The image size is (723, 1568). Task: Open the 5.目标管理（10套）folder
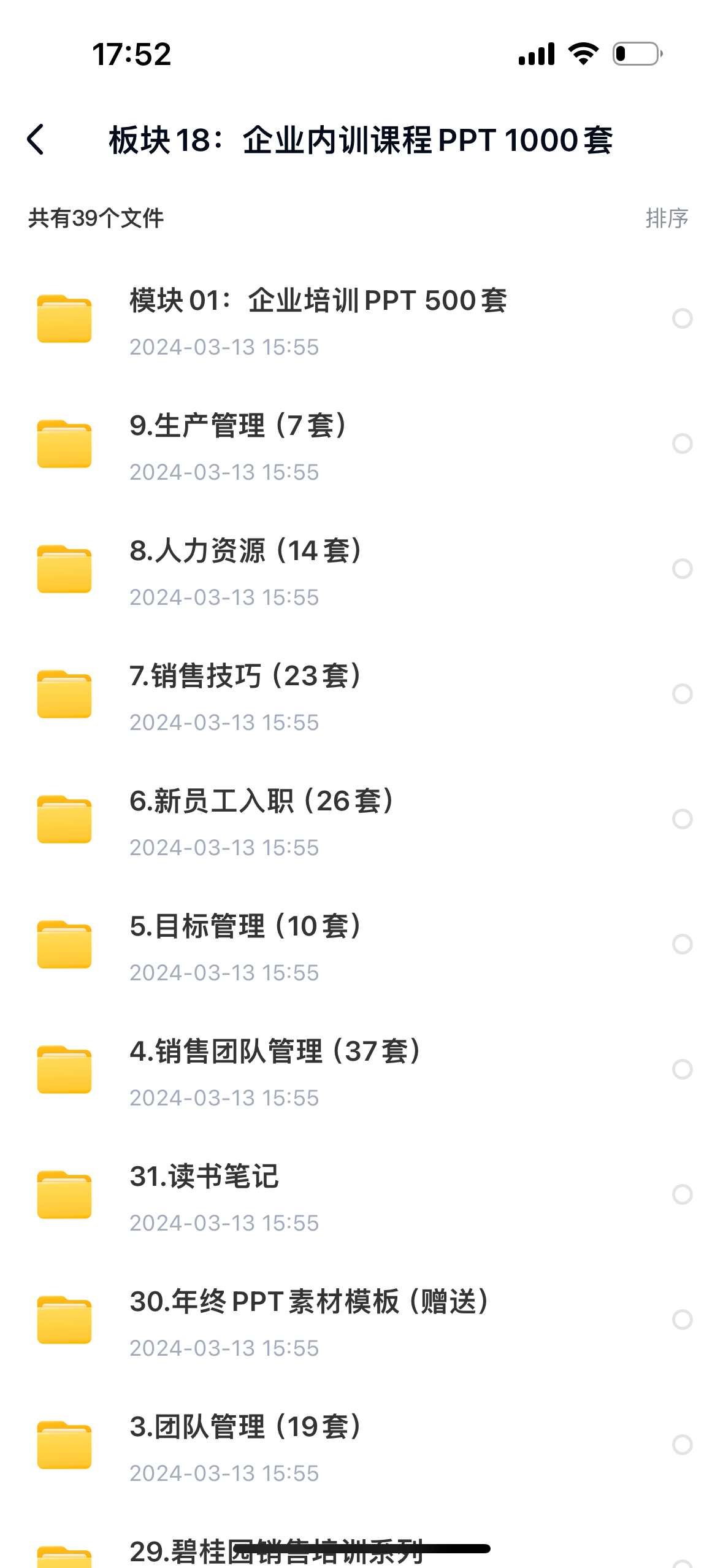pos(247,945)
